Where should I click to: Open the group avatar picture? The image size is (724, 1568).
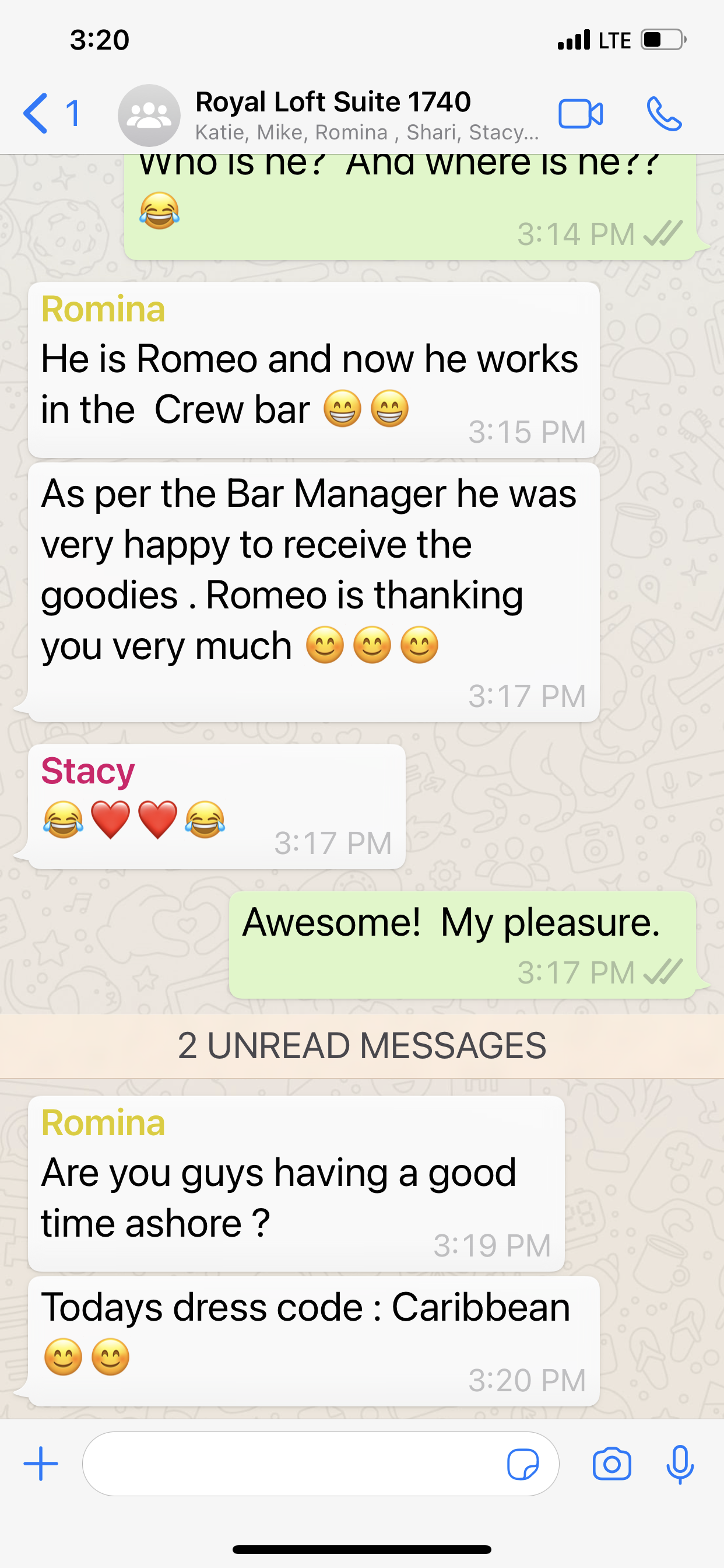point(149,115)
